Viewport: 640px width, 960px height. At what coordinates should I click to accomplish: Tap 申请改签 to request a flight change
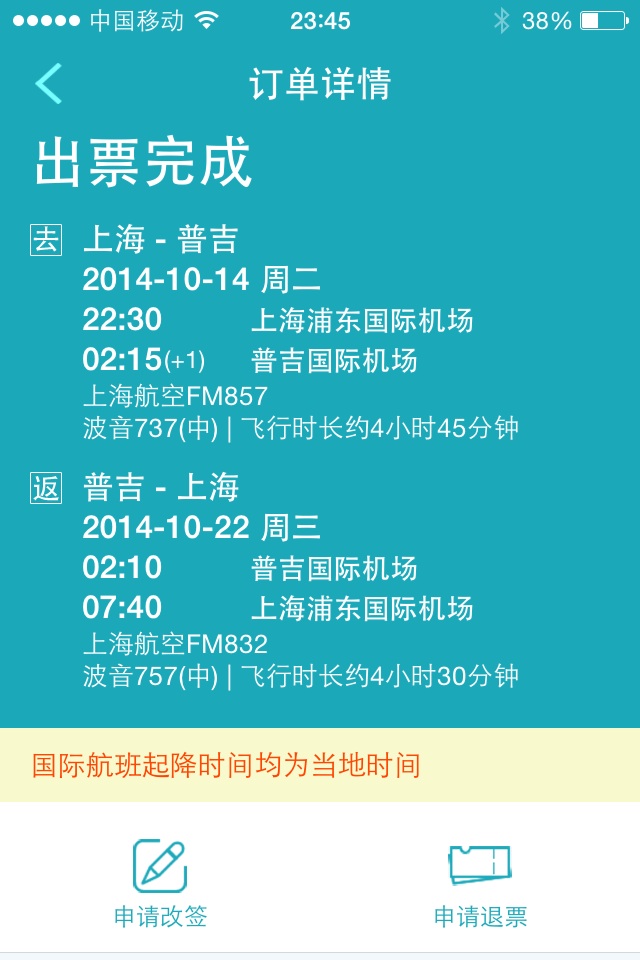[x=160, y=884]
